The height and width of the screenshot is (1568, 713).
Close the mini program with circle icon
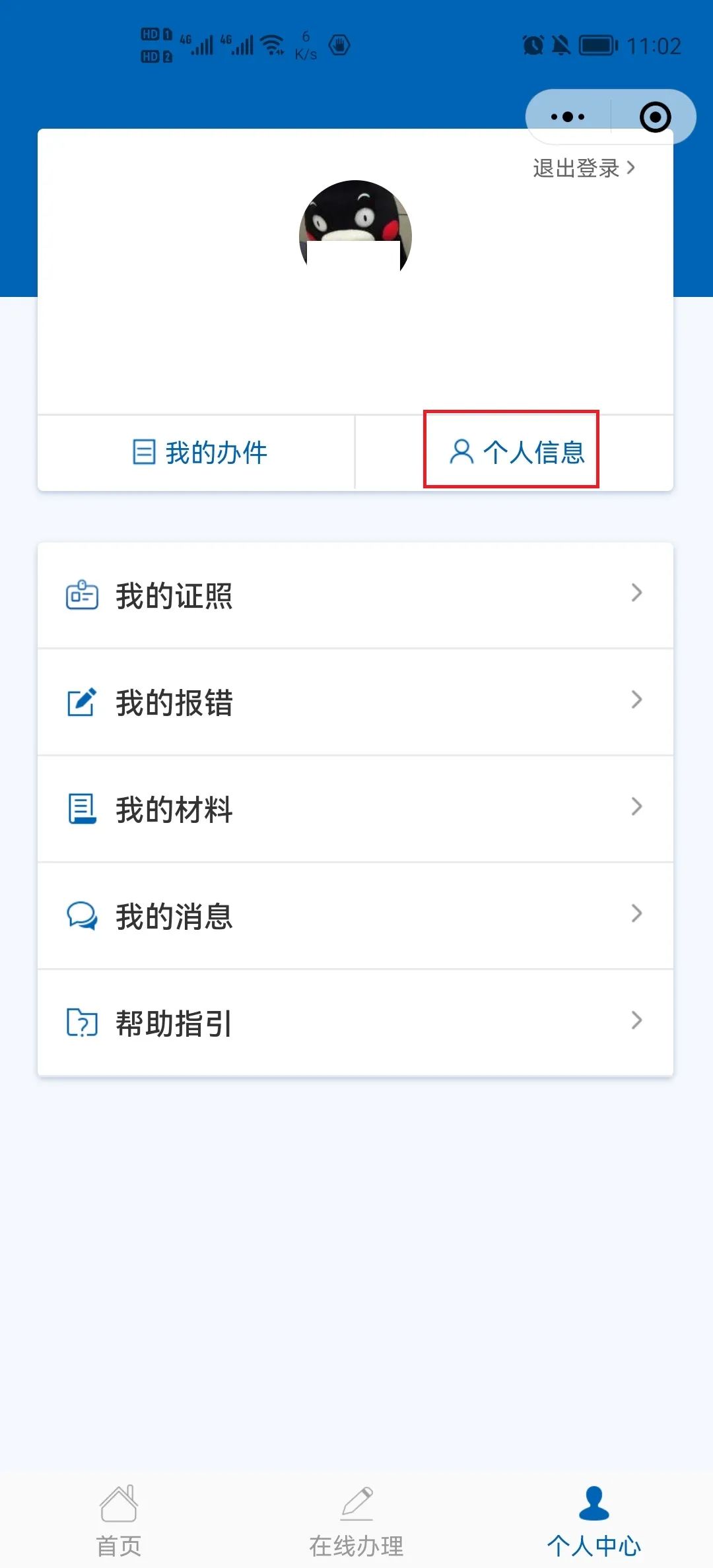(x=655, y=117)
